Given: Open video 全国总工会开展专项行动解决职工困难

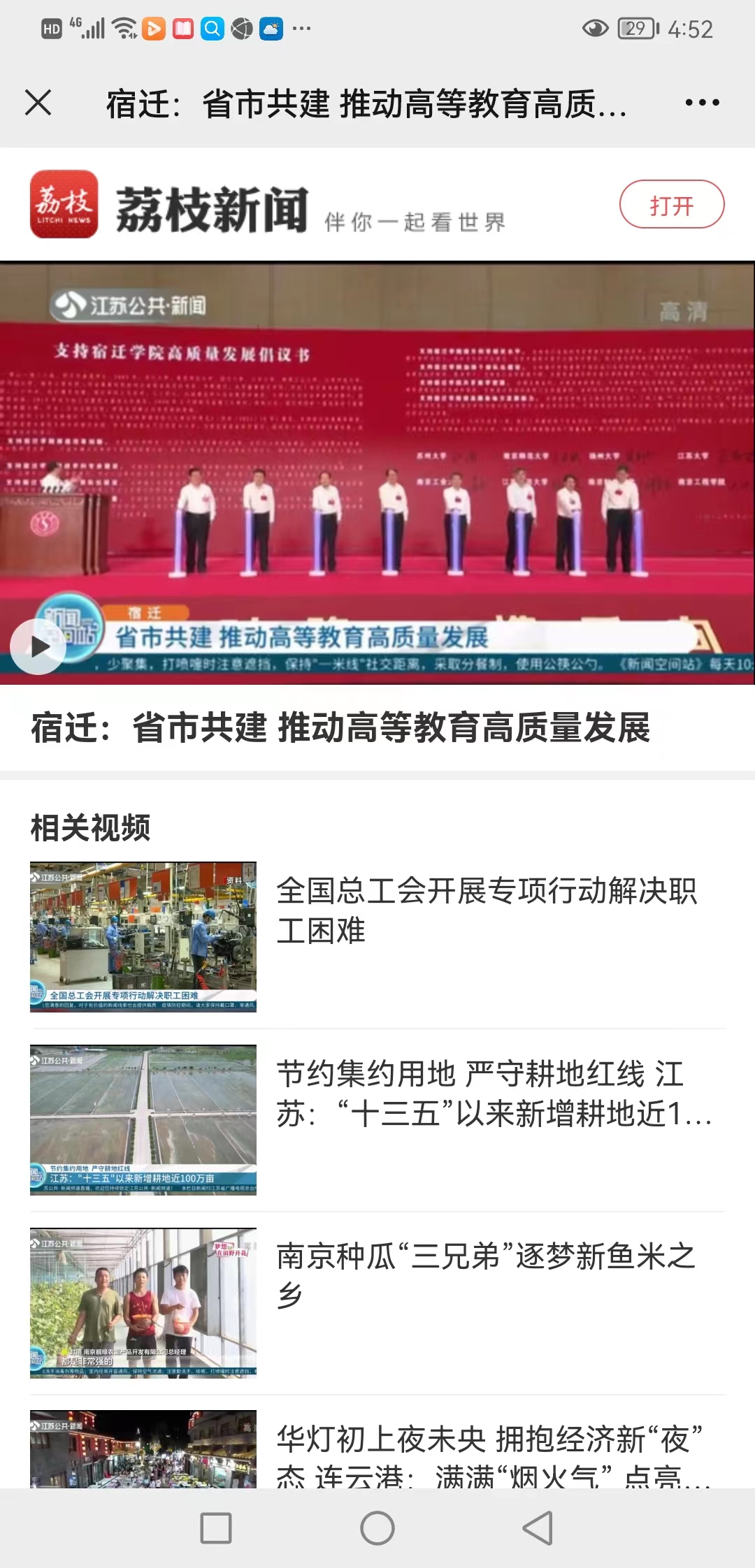Looking at the screenshot, I should pyautogui.click(x=487, y=910).
